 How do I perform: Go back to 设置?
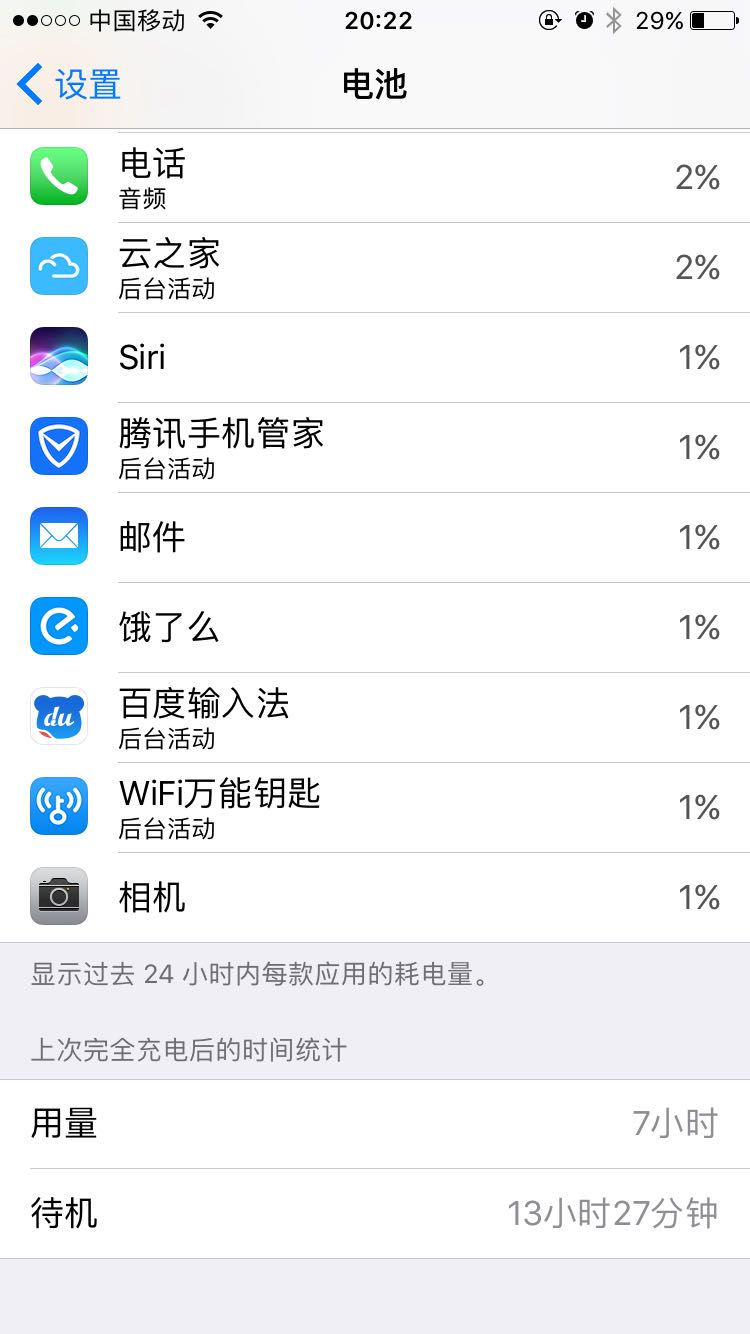pos(69,85)
